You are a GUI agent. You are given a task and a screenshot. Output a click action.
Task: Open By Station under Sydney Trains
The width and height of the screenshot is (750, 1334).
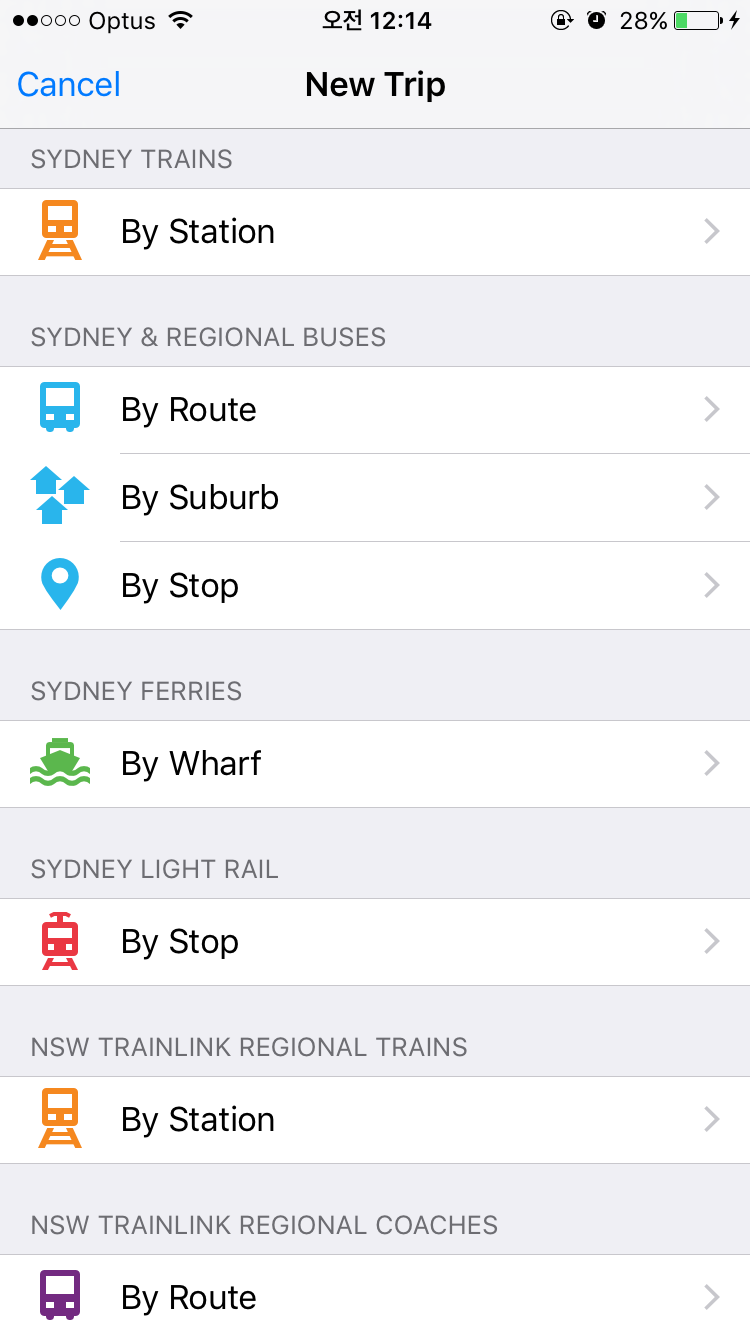pyautogui.click(x=375, y=232)
